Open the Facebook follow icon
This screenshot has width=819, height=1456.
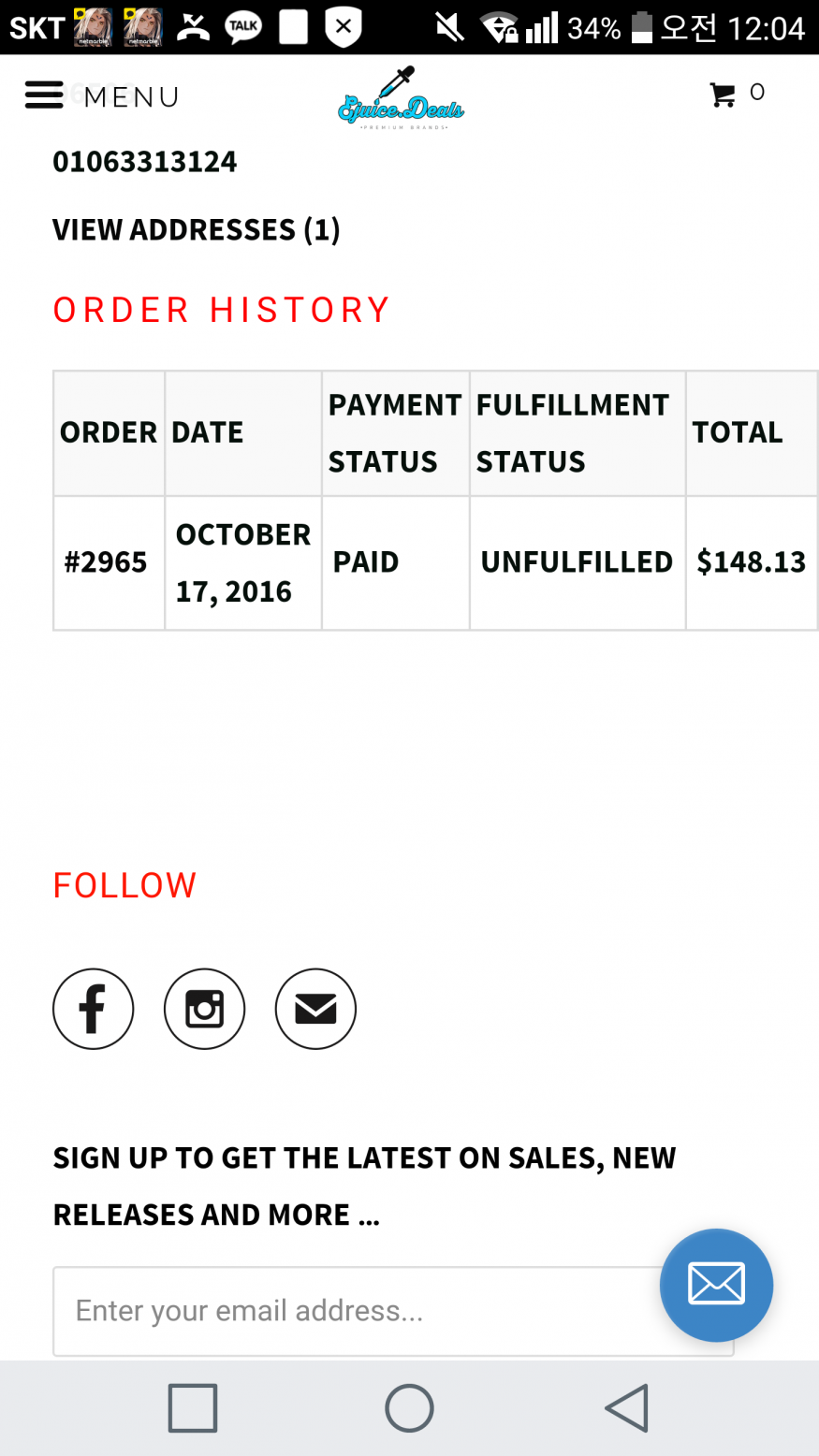93,1009
